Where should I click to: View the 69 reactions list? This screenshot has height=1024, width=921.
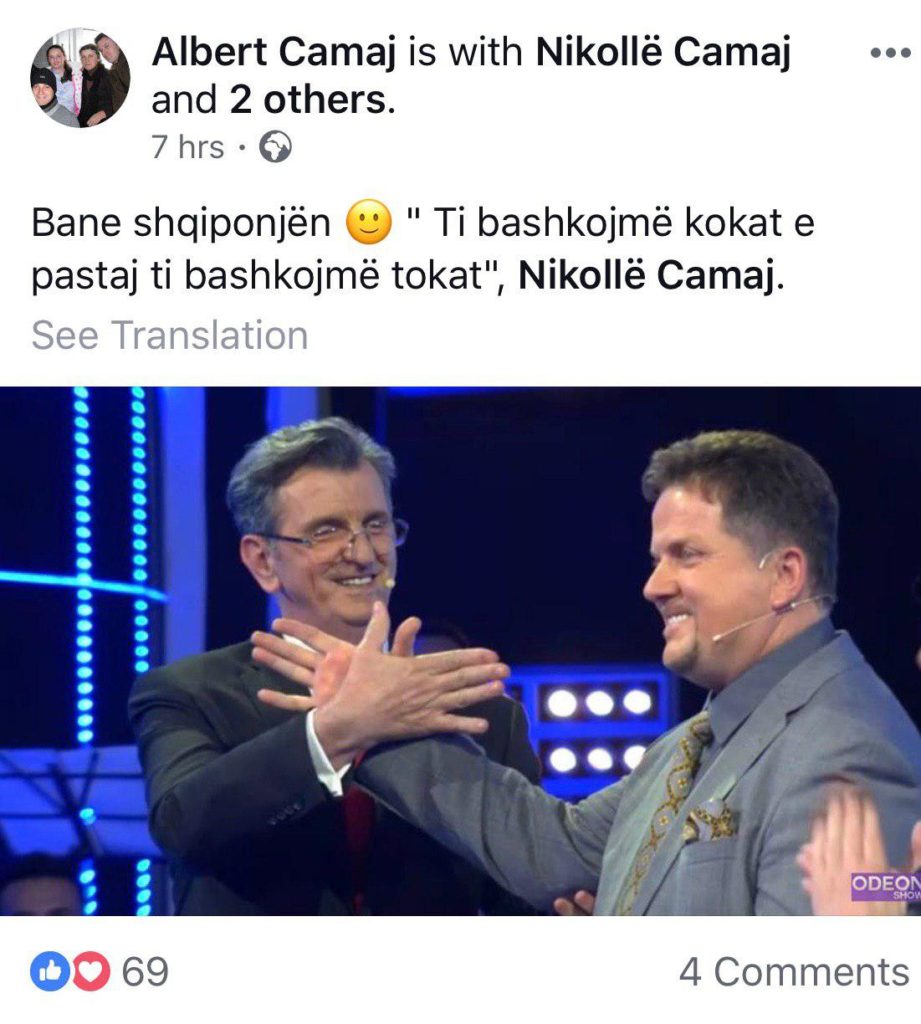(99, 971)
